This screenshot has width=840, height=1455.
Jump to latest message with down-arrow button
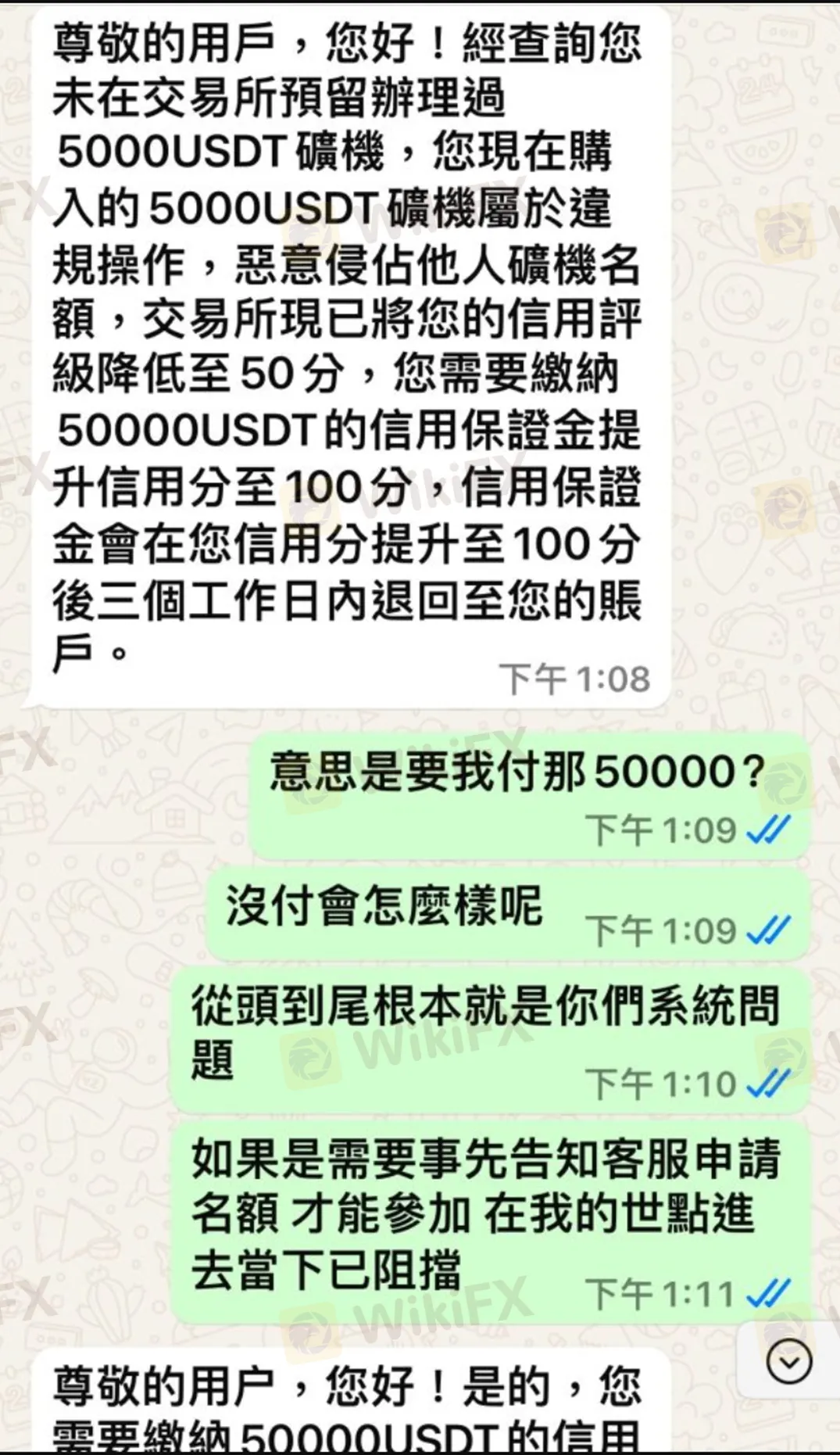pyautogui.click(x=789, y=1363)
